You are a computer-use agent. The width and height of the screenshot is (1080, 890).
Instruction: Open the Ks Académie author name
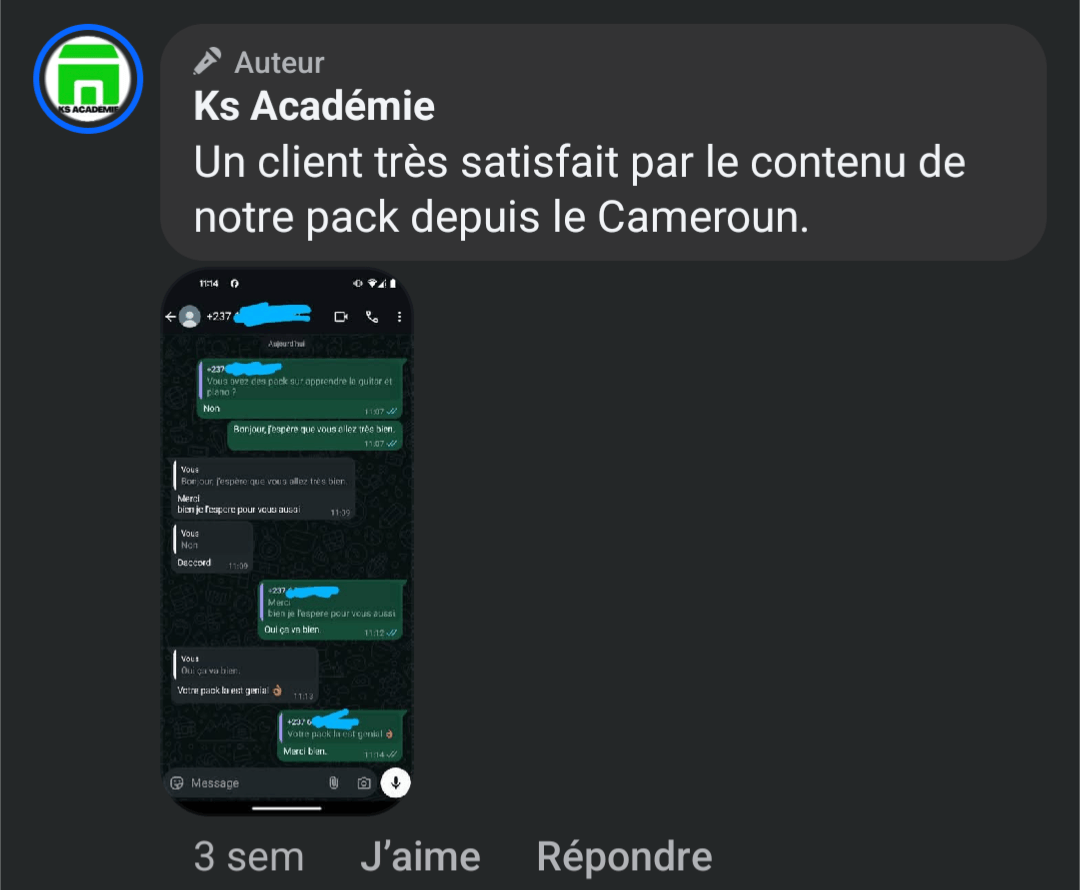click(314, 106)
